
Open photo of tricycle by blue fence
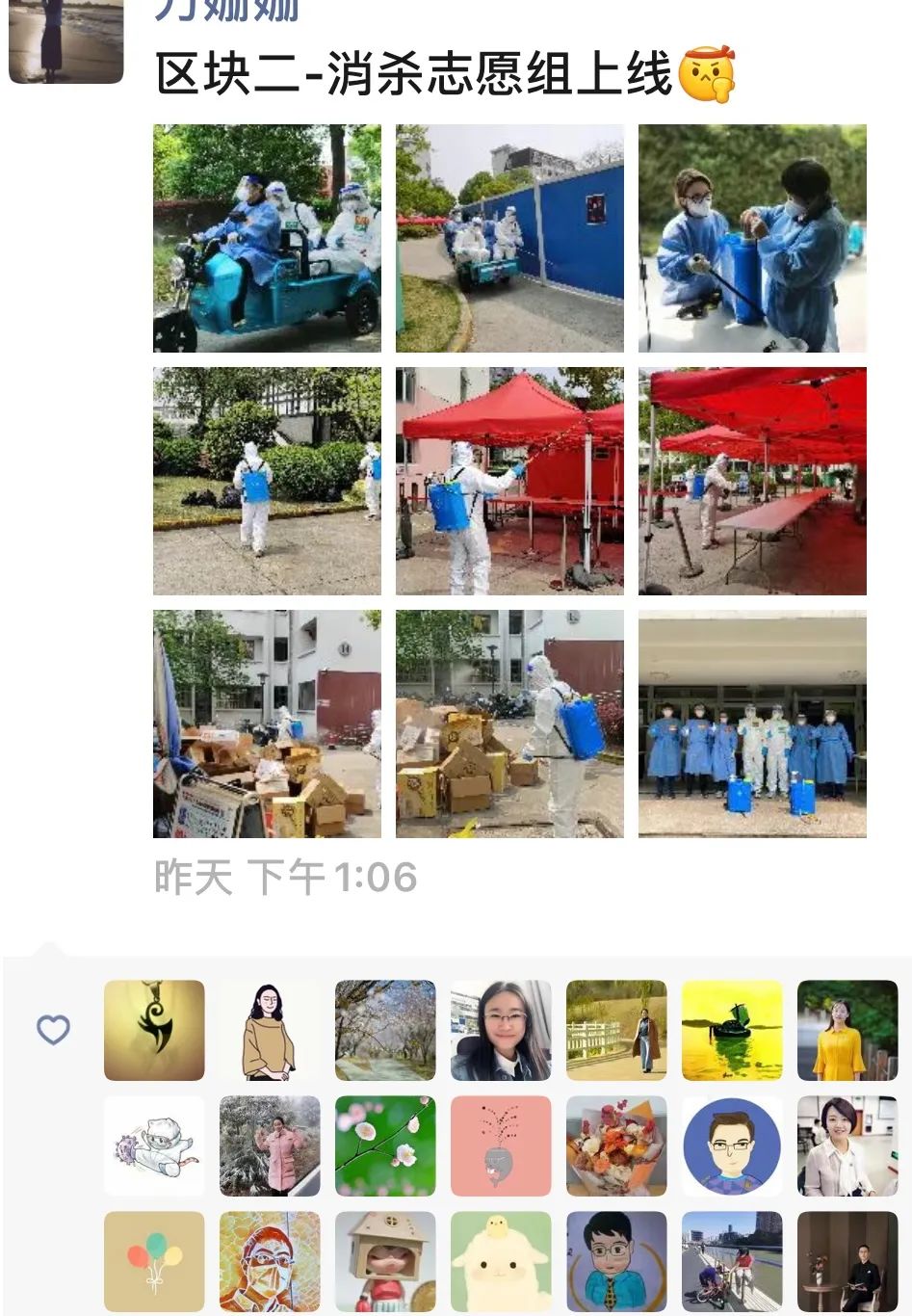click(x=509, y=238)
